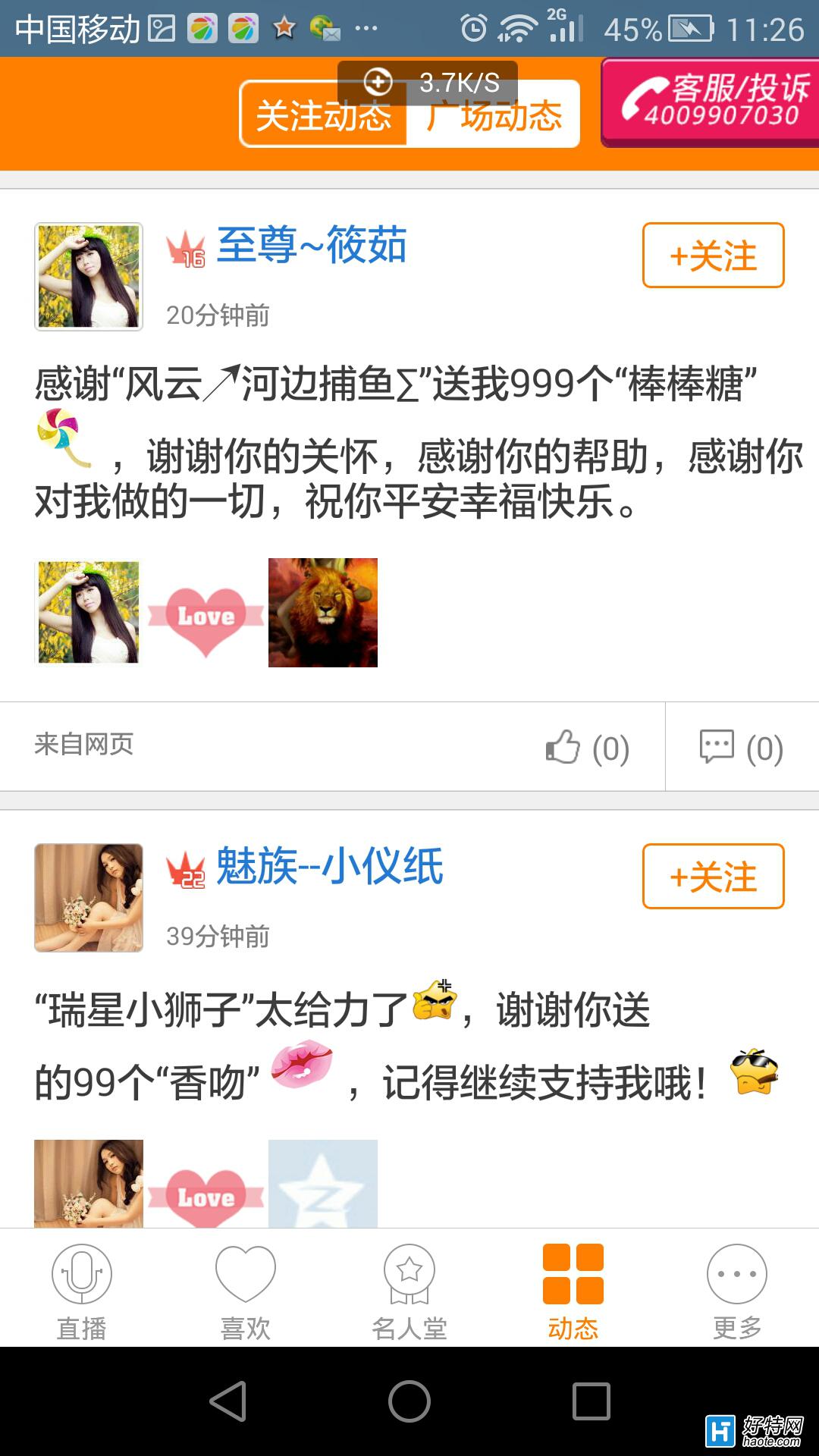Go to the 喜欢 tab

point(246,1291)
